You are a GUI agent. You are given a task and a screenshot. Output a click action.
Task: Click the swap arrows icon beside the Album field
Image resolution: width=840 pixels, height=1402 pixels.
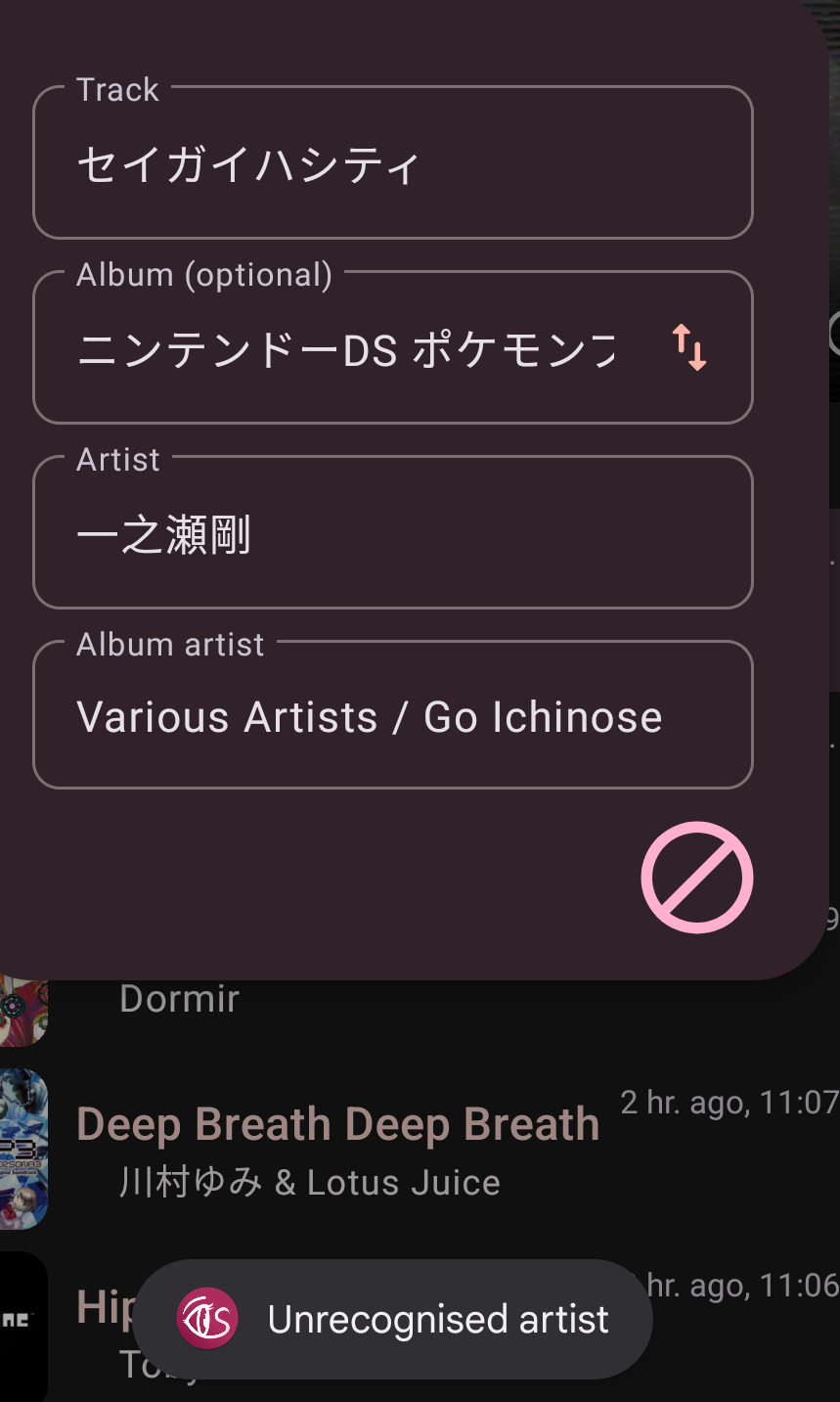pyautogui.click(x=688, y=347)
